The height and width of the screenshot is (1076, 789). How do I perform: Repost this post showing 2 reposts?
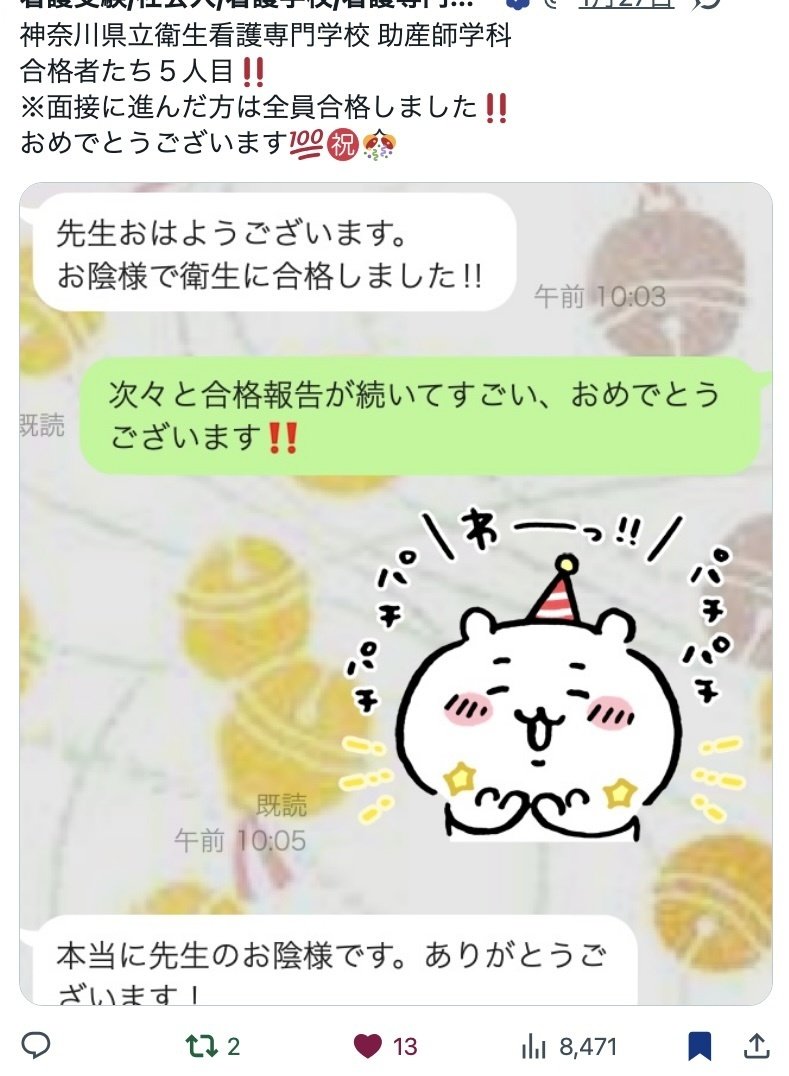tap(213, 1046)
